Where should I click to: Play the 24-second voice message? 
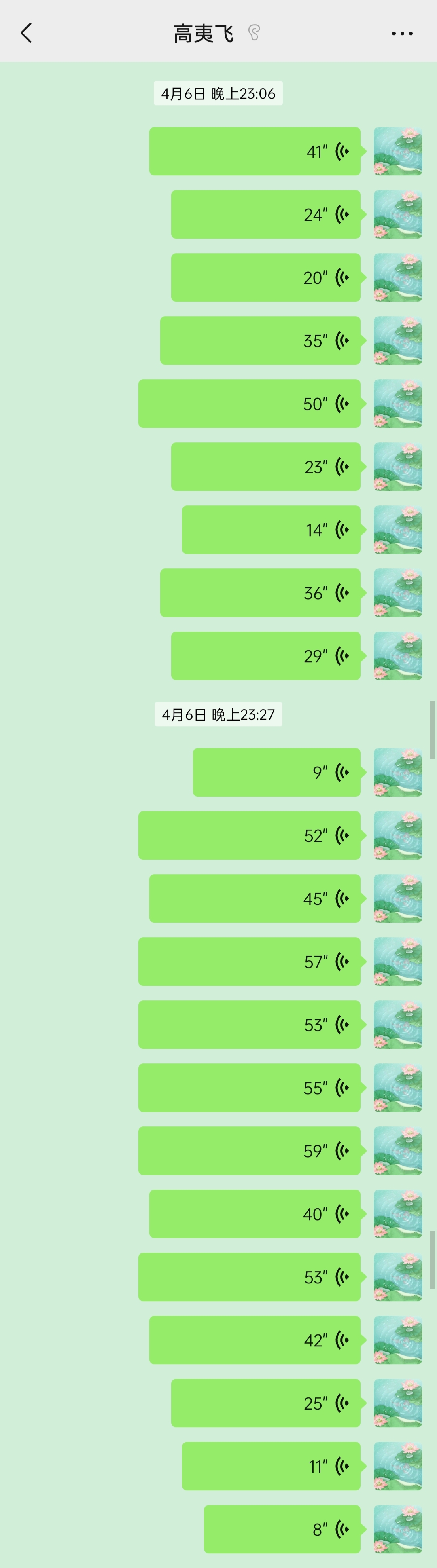tap(266, 214)
